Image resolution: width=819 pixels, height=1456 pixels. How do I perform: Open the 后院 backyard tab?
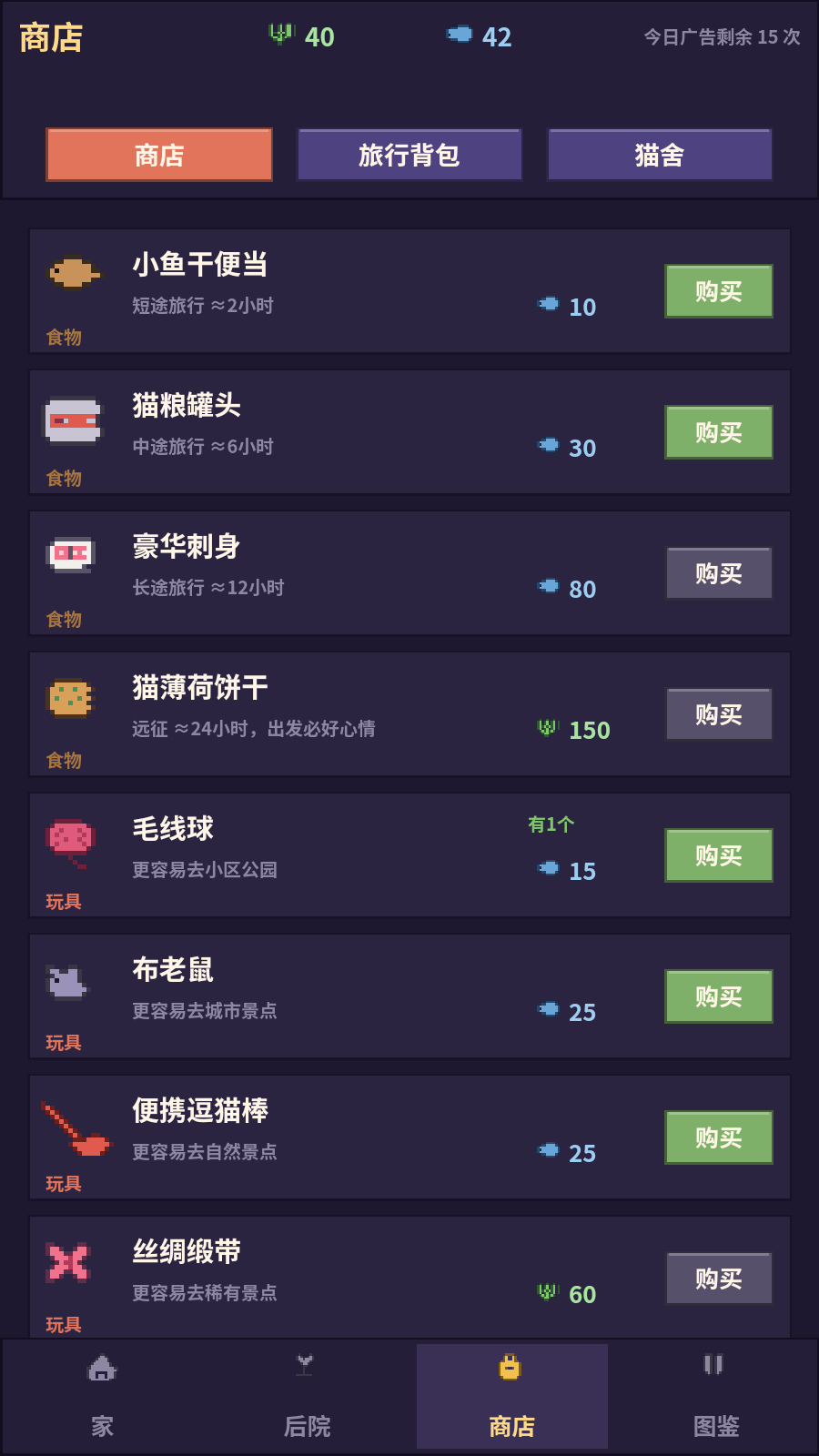(x=308, y=1396)
